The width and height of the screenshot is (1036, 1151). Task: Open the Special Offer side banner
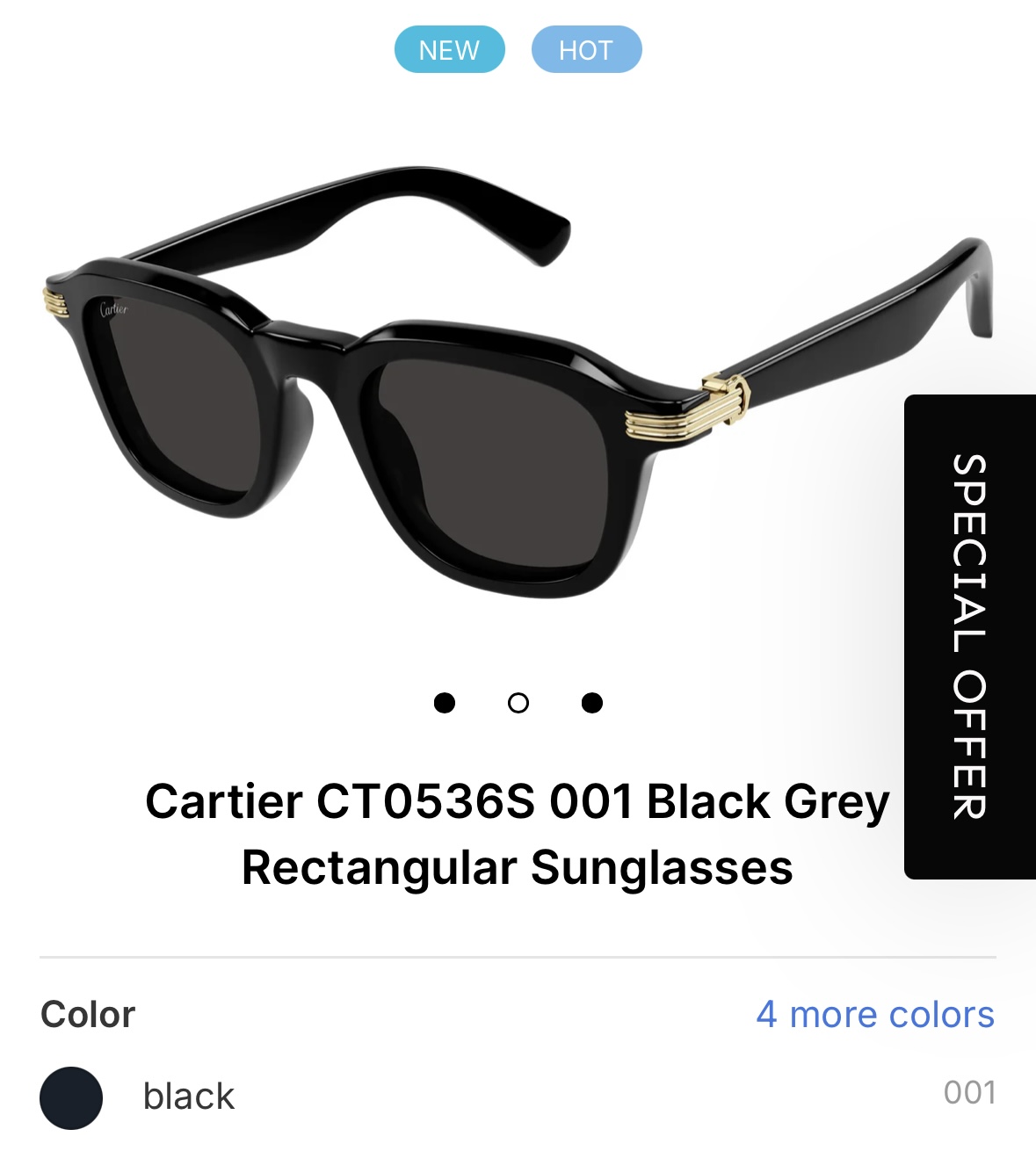point(969,637)
